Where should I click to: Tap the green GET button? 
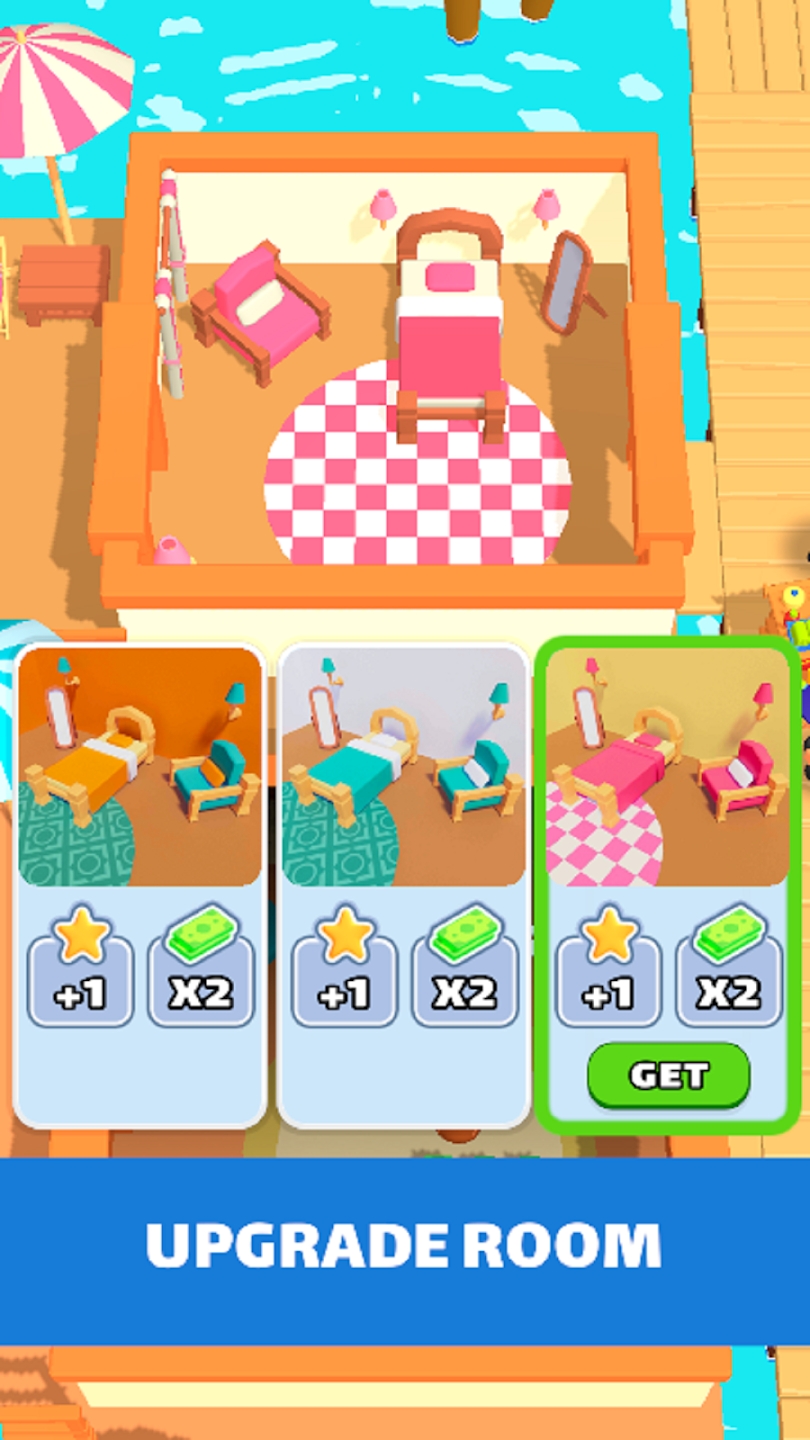tap(668, 1075)
